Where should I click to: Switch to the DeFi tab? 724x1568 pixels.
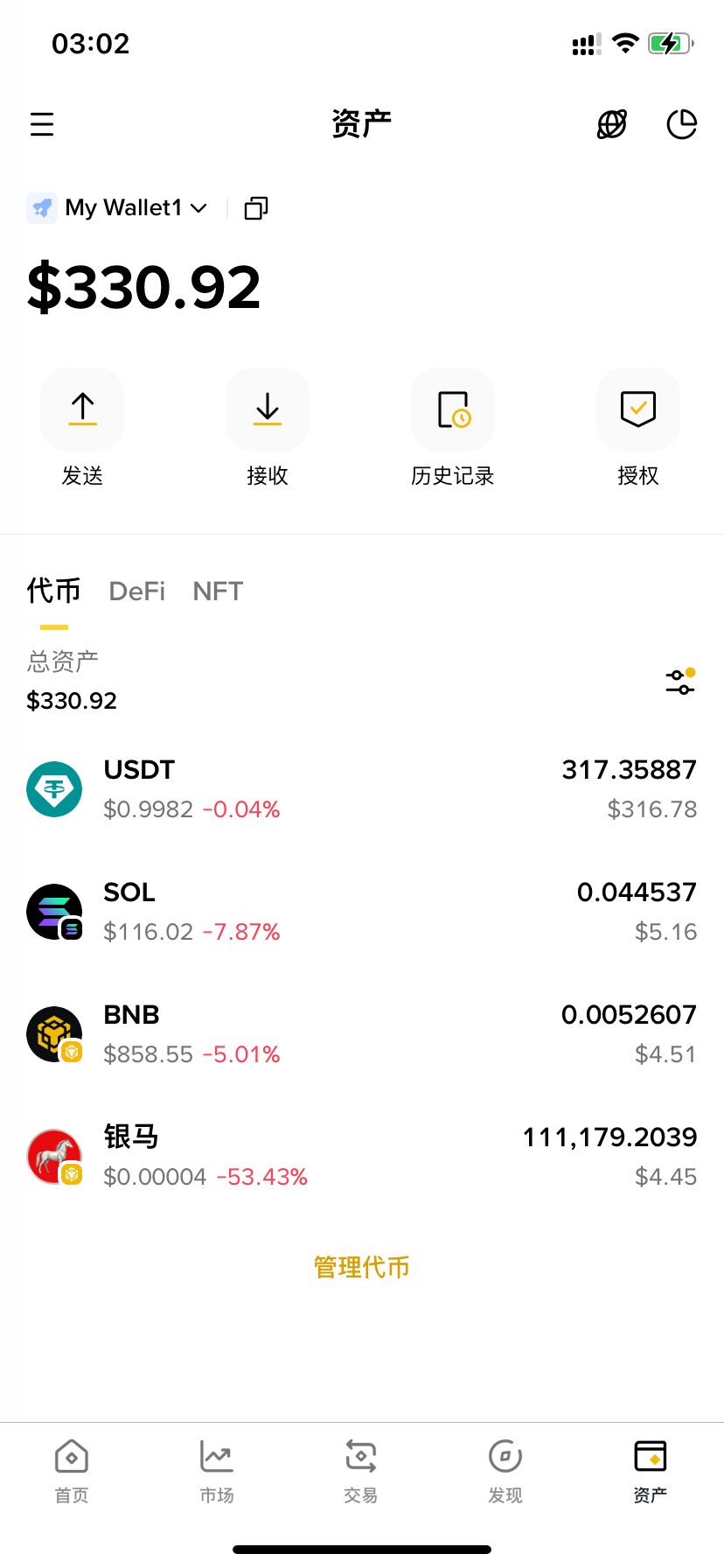point(137,591)
